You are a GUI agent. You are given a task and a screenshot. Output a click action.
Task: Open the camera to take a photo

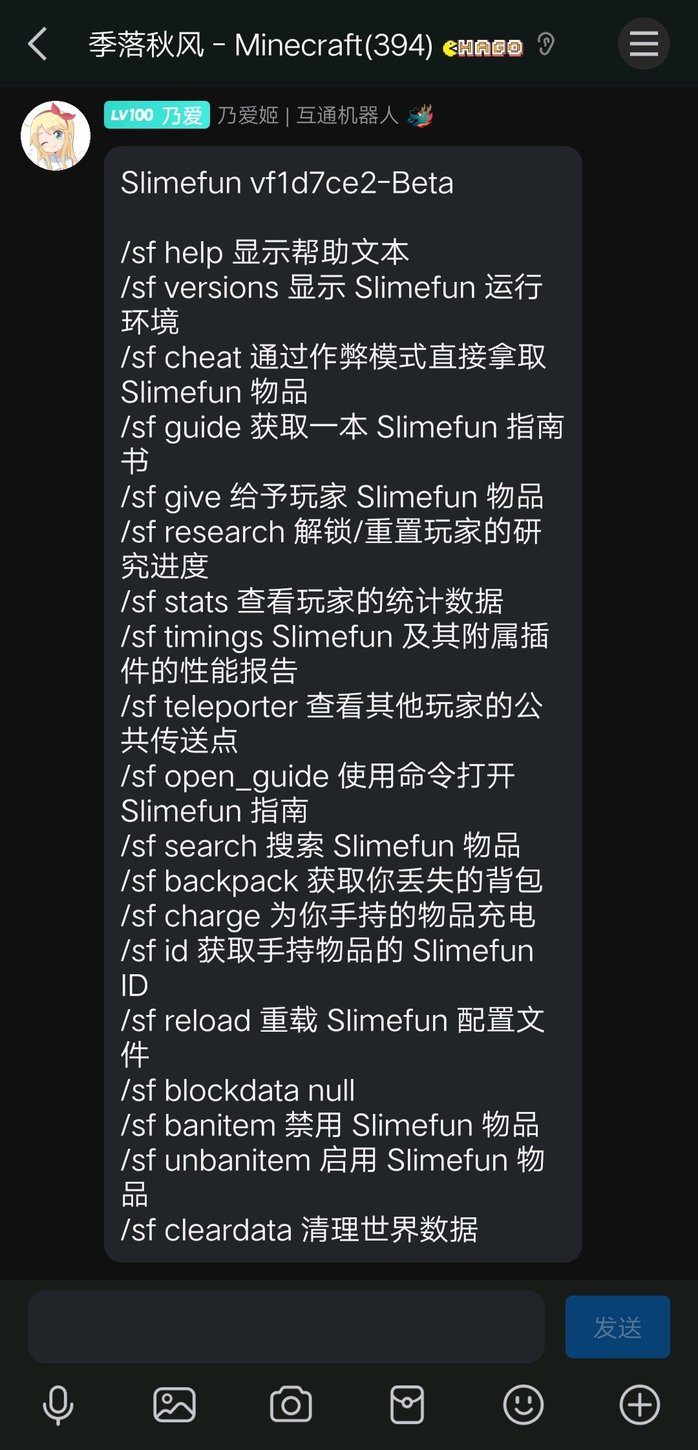click(291, 1405)
